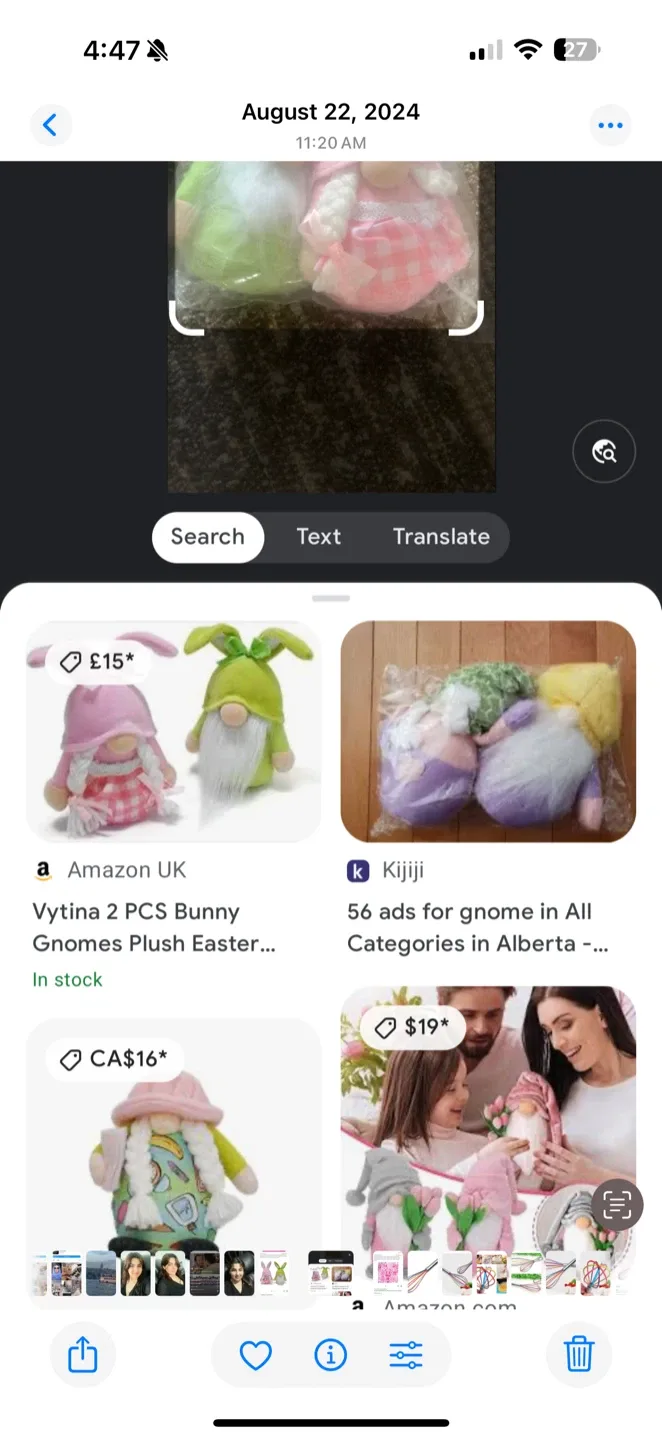Open the edit adjustments sliders
The width and height of the screenshot is (662, 1440).
click(406, 1355)
